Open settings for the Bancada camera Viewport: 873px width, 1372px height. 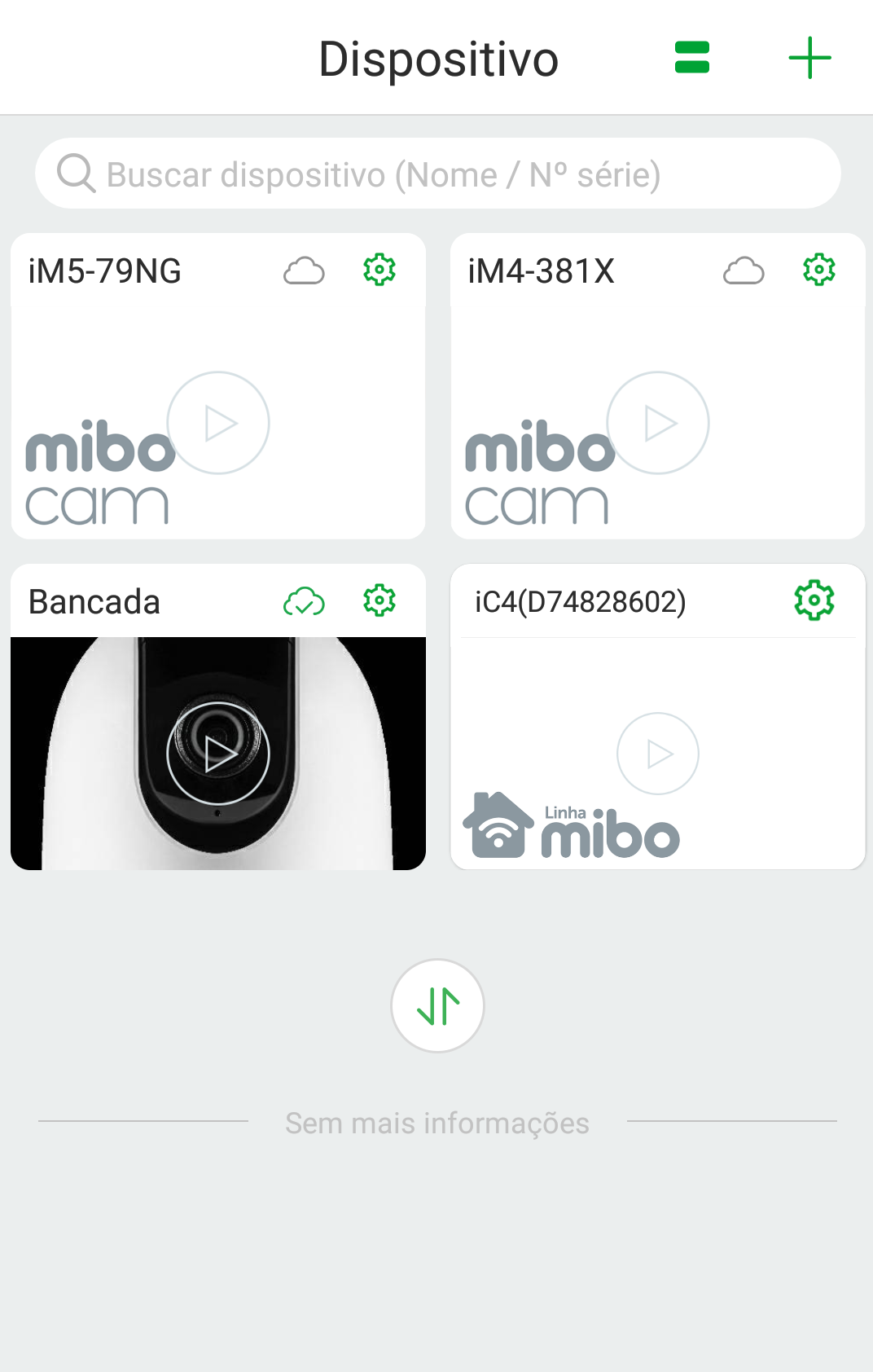378,600
